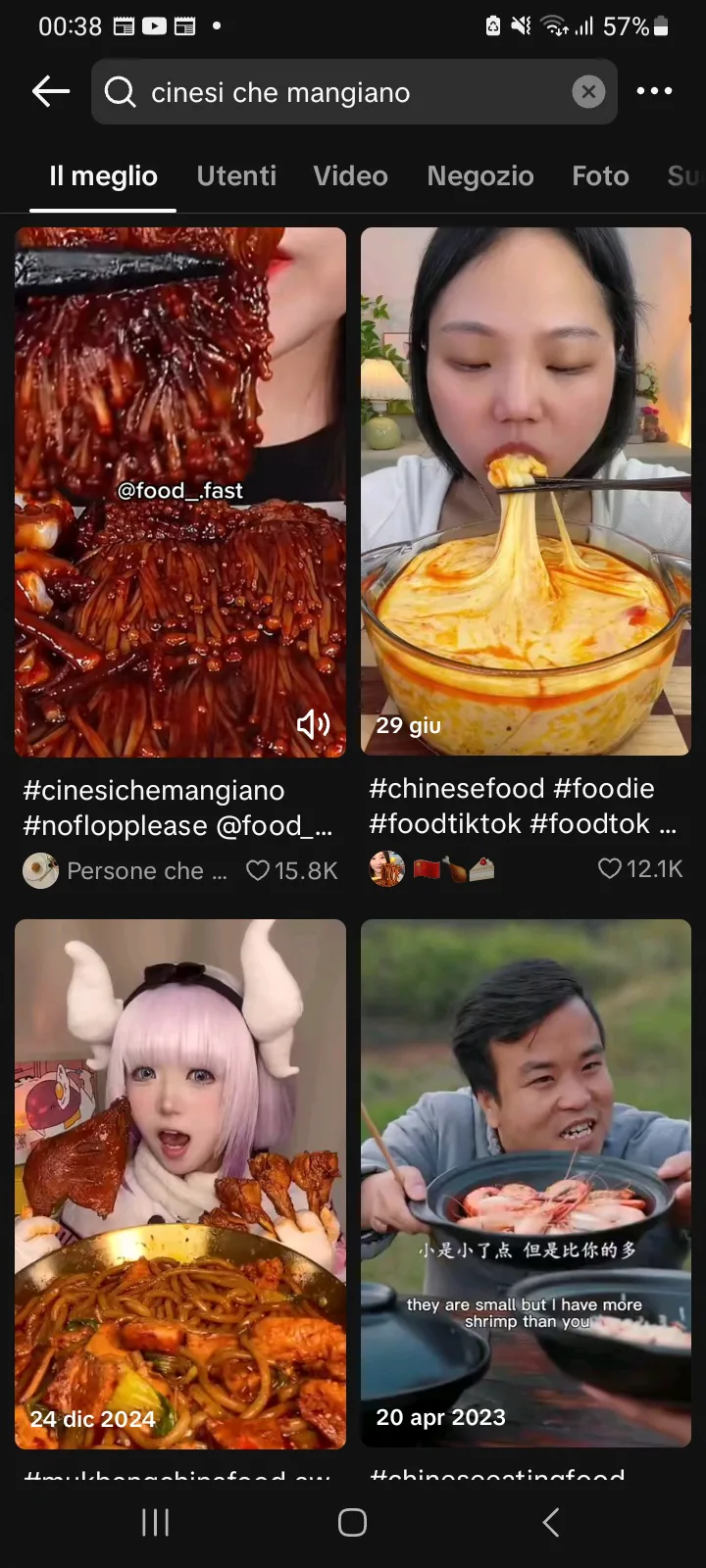Select the Il meglio tab
The width and height of the screenshot is (706, 1568).
point(103,175)
